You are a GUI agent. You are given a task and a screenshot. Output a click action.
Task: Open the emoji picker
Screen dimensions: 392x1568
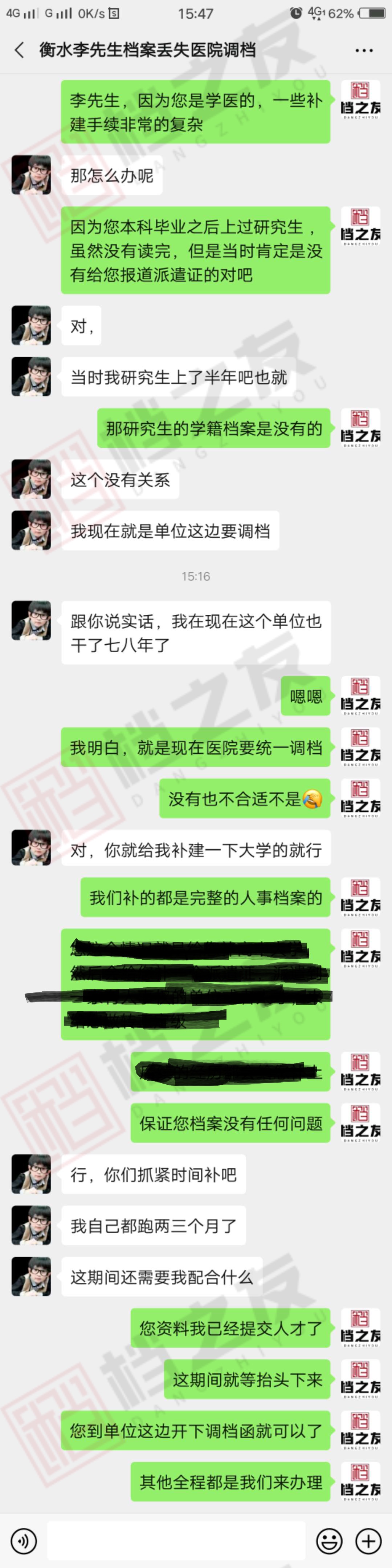click(330, 1541)
